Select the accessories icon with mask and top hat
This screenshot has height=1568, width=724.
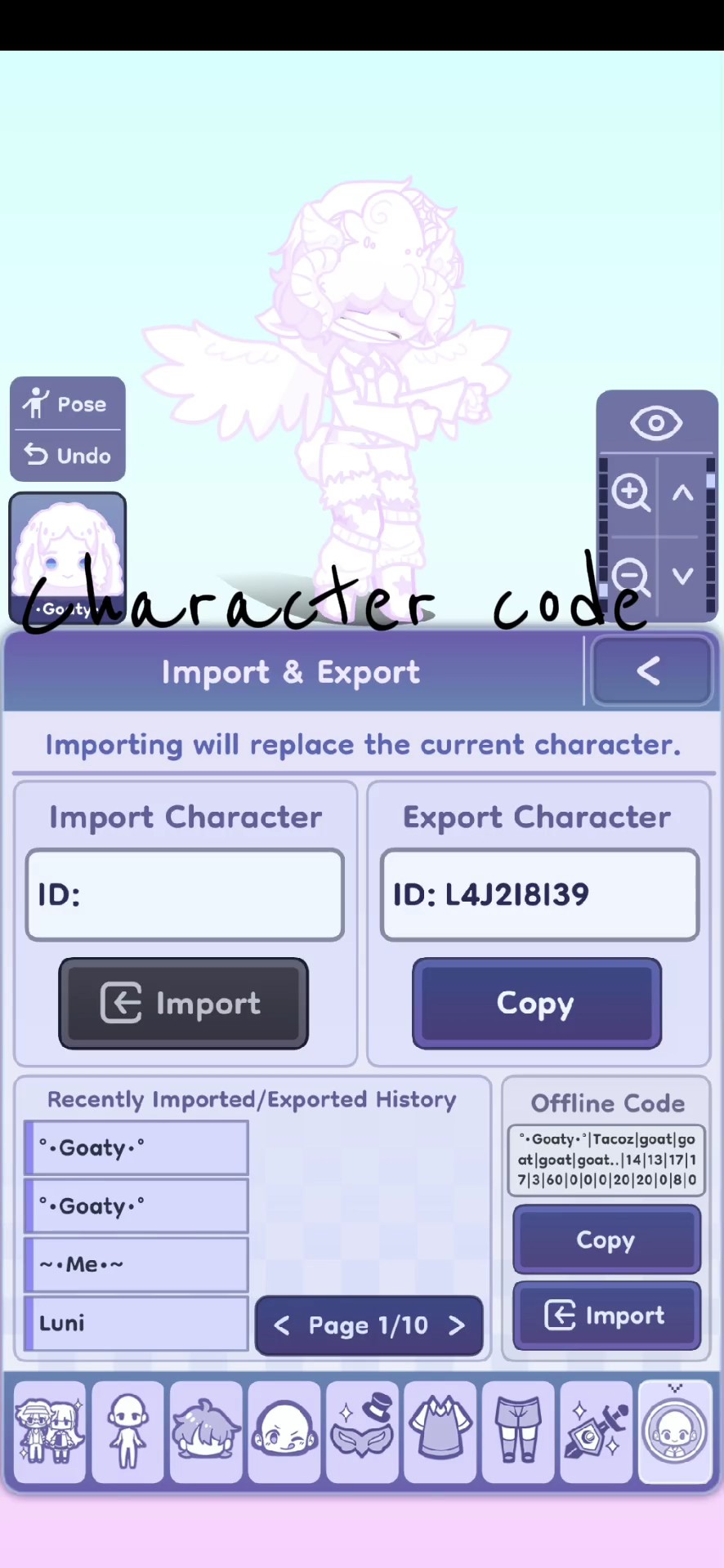[x=362, y=1432]
